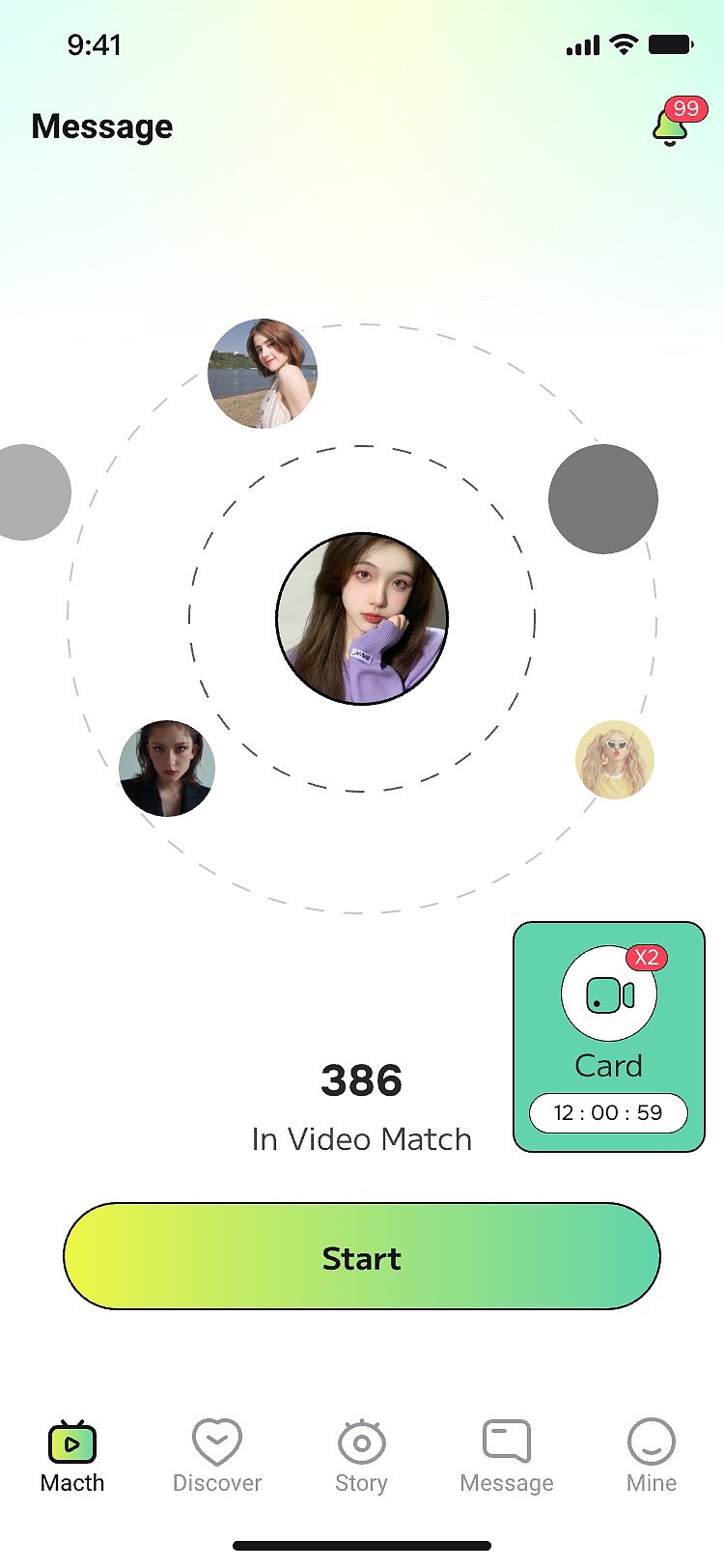Switch to the Discover tab
This screenshot has height=1568, width=724.
(x=217, y=1456)
